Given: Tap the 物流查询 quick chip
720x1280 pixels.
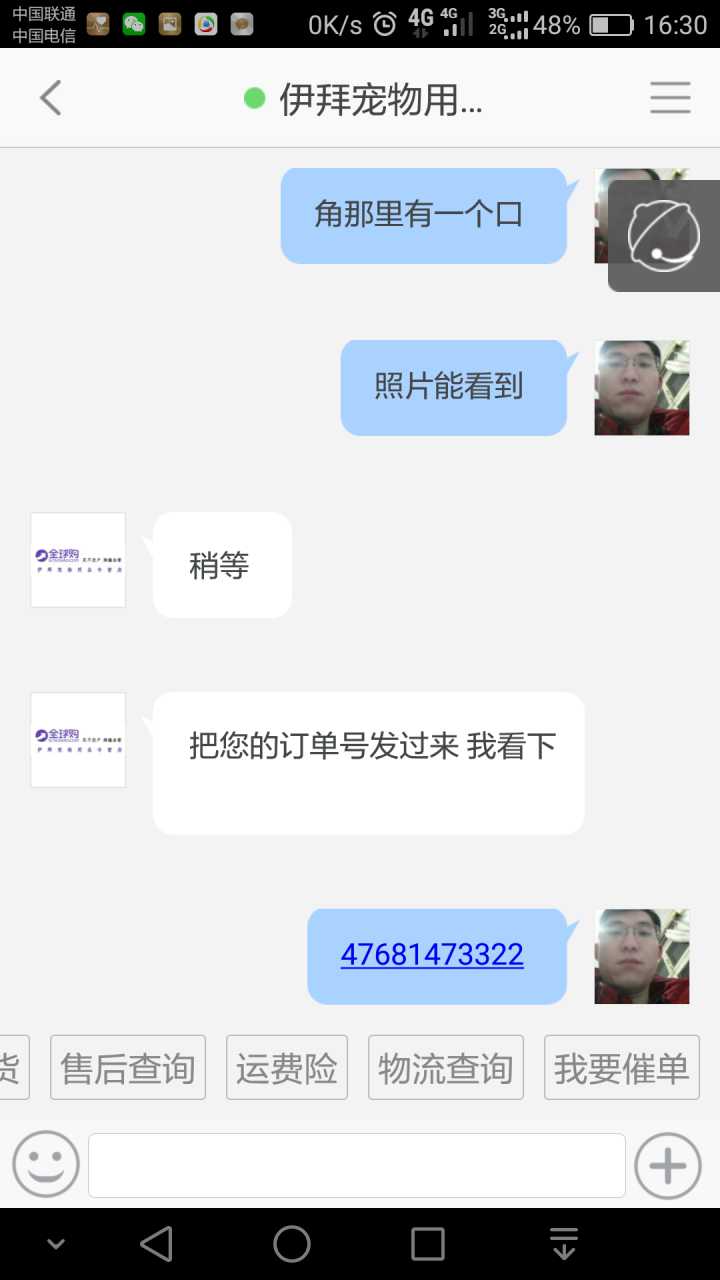Looking at the screenshot, I should pyautogui.click(x=446, y=1068).
